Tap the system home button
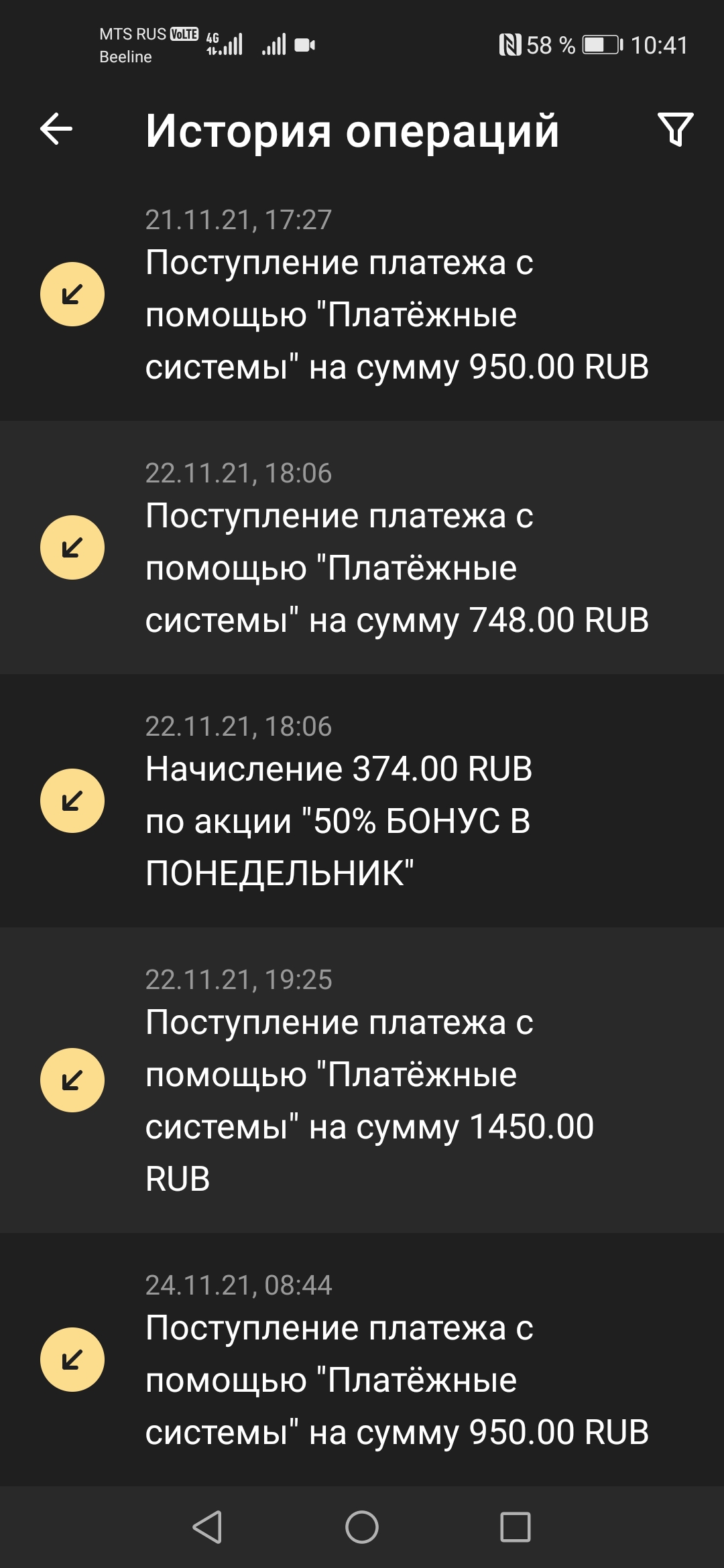Screen dimensions: 724x1568 (362, 1527)
